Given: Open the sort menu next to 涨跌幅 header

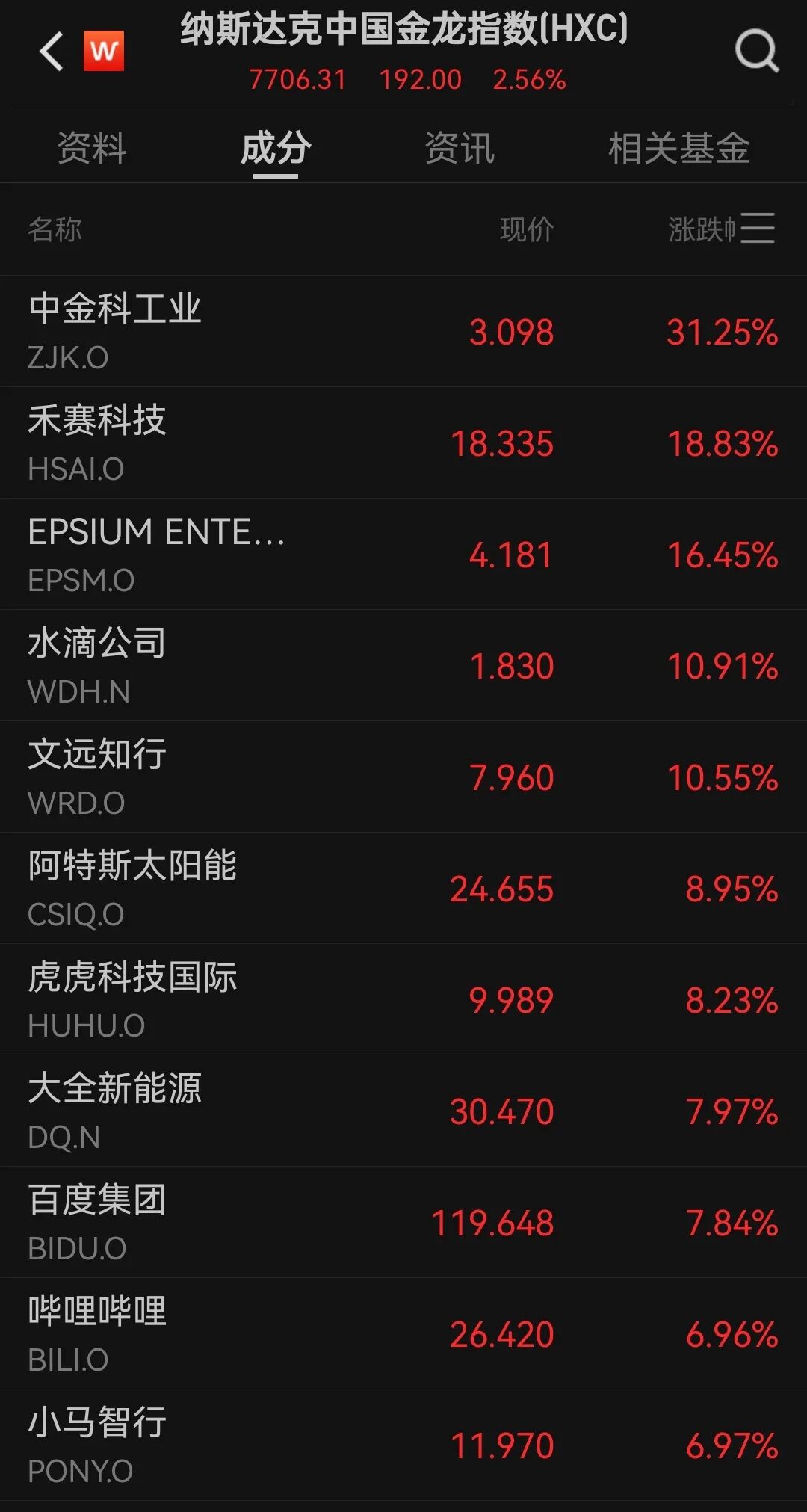Looking at the screenshot, I should (759, 230).
